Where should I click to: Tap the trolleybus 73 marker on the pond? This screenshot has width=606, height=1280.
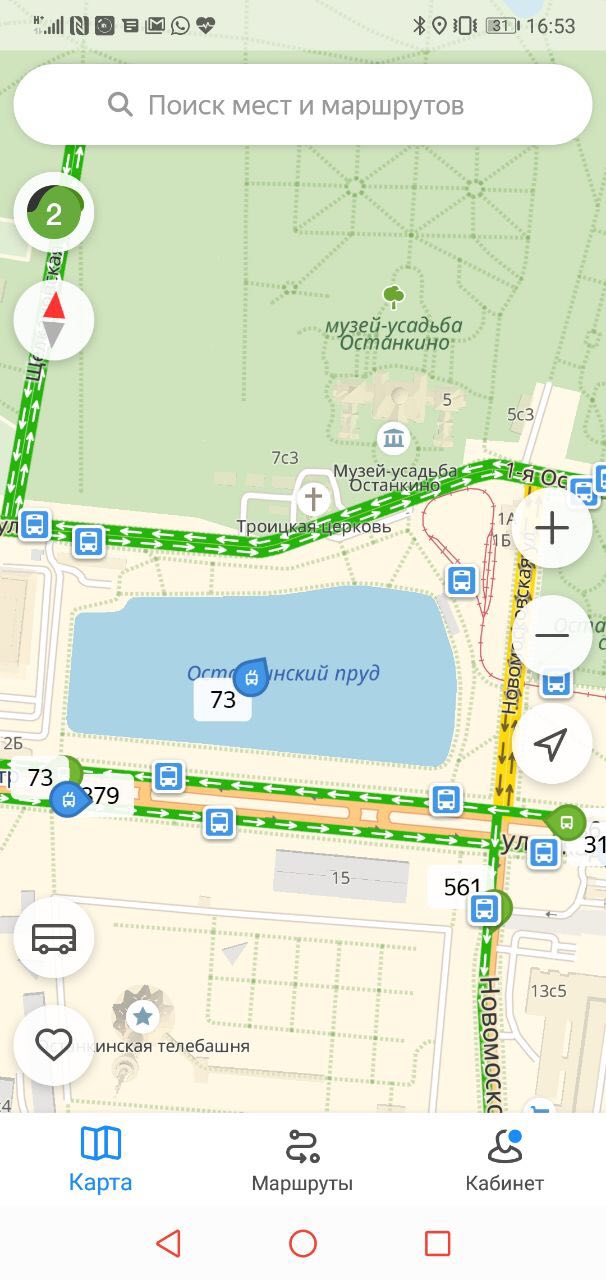pos(252,679)
